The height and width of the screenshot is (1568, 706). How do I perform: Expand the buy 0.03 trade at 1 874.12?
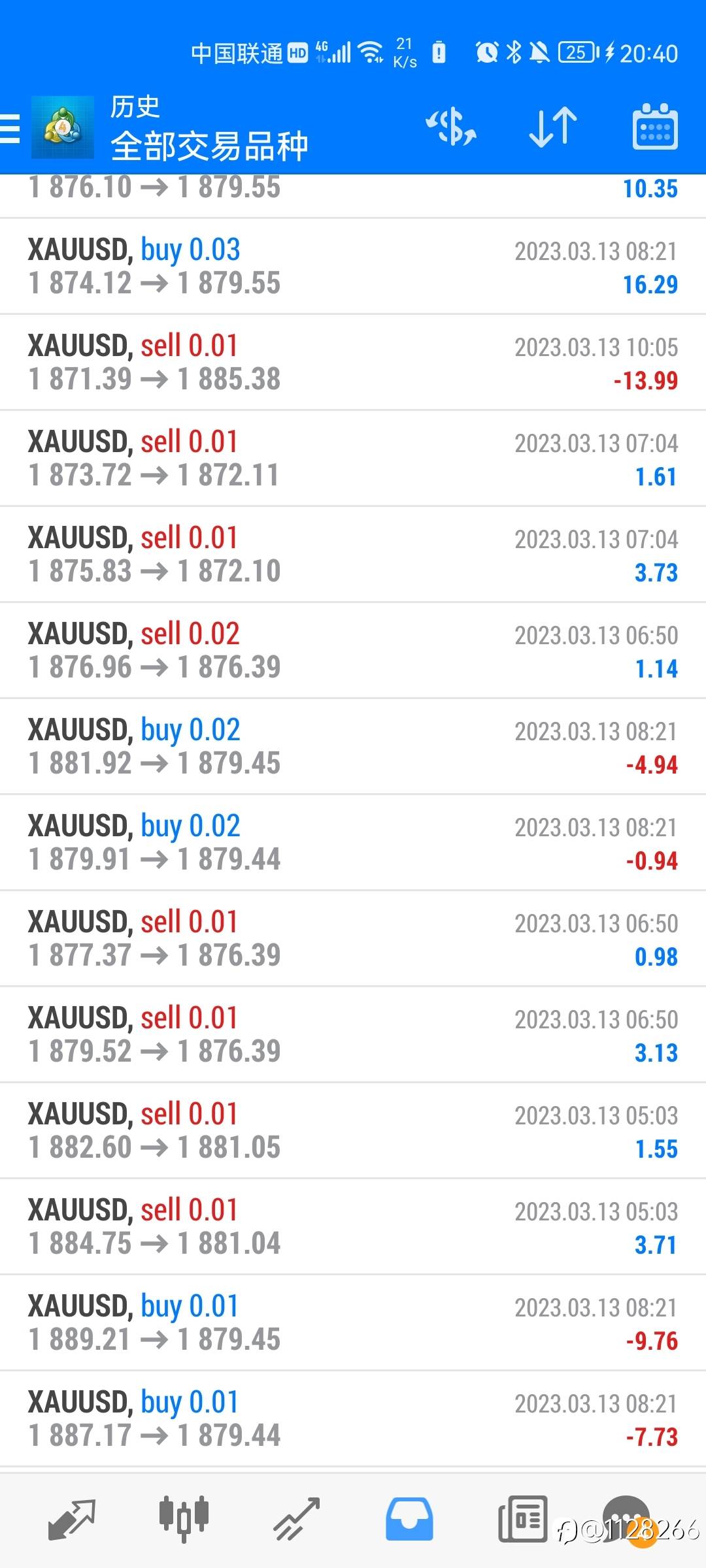[x=353, y=267]
